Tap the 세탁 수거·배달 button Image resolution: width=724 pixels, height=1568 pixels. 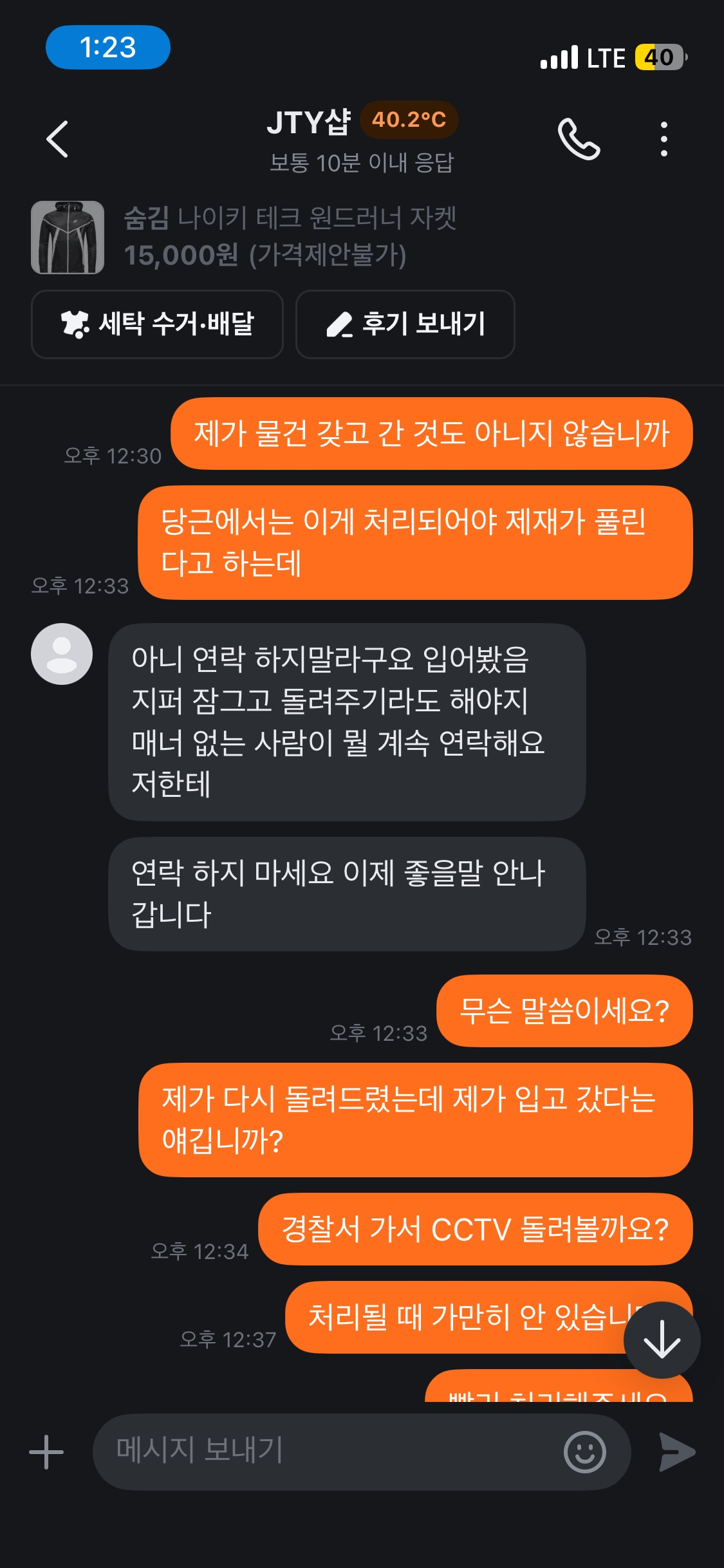tap(157, 324)
